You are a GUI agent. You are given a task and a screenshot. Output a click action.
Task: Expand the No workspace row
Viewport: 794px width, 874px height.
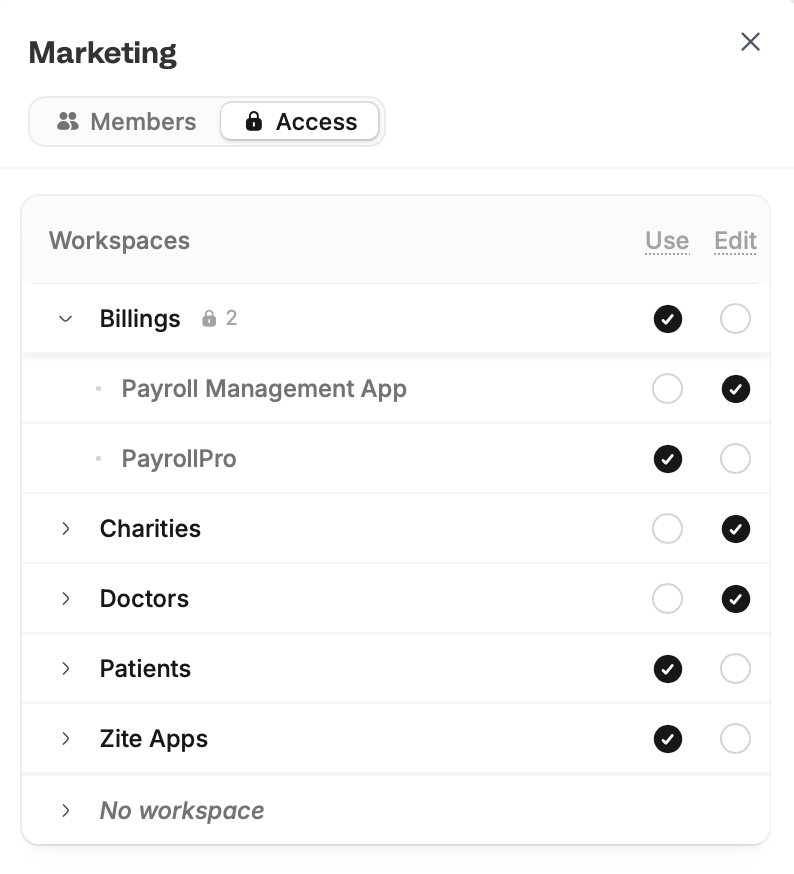66,810
